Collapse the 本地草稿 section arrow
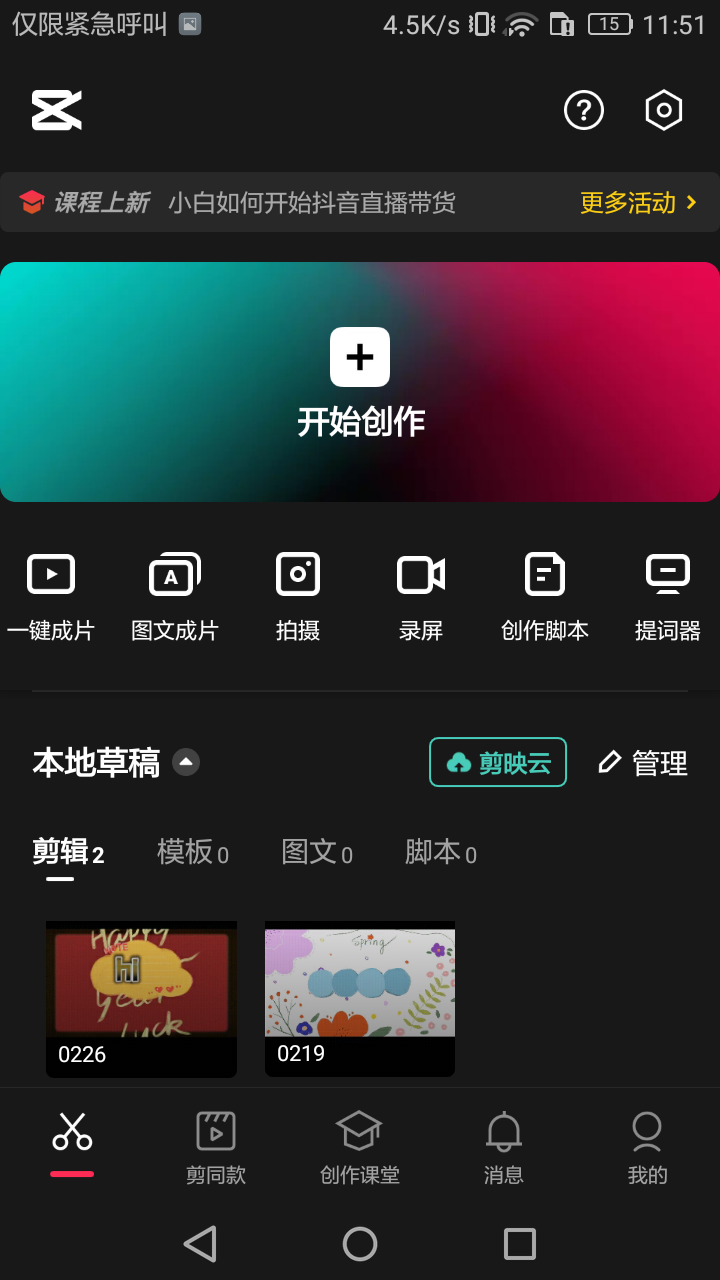This screenshot has width=720, height=1280. point(186,762)
